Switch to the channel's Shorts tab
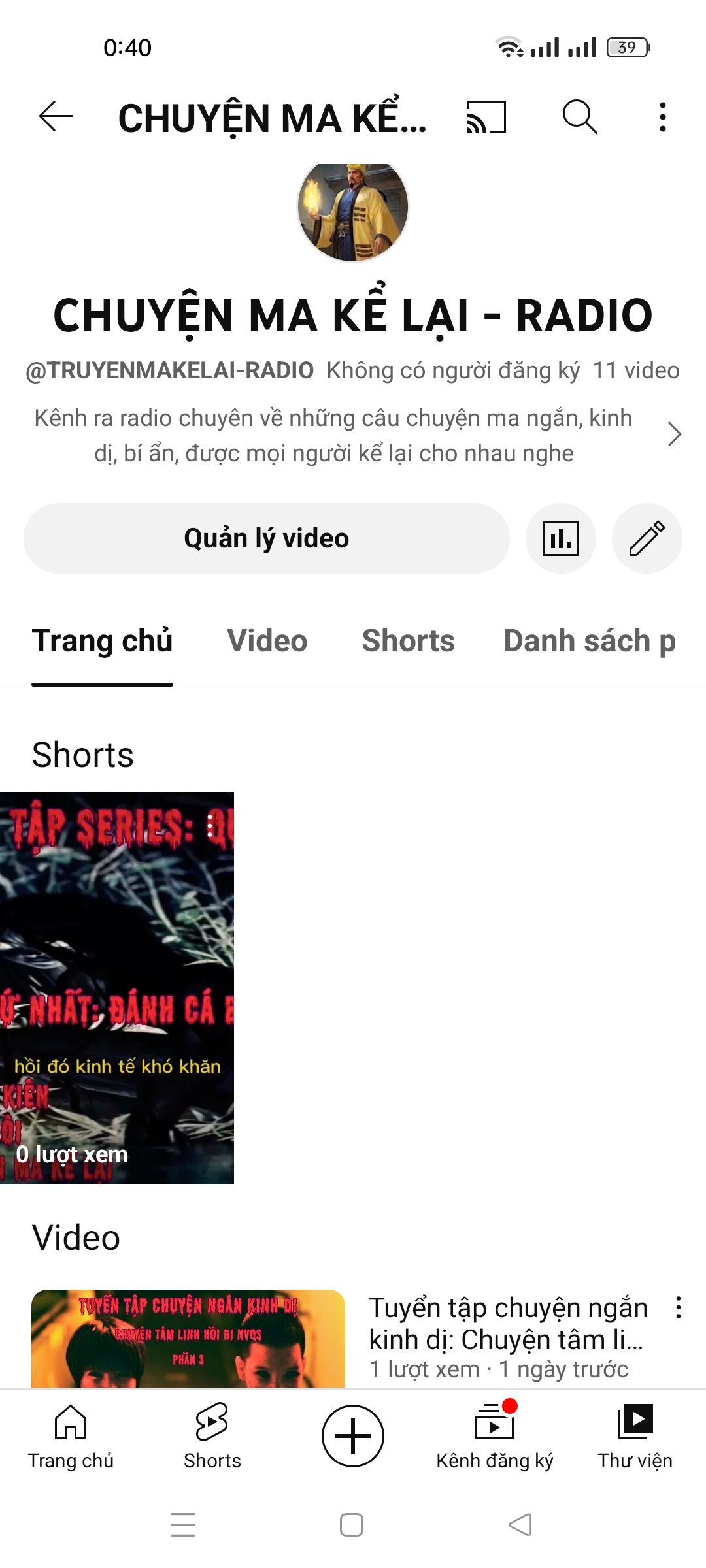 point(408,641)
